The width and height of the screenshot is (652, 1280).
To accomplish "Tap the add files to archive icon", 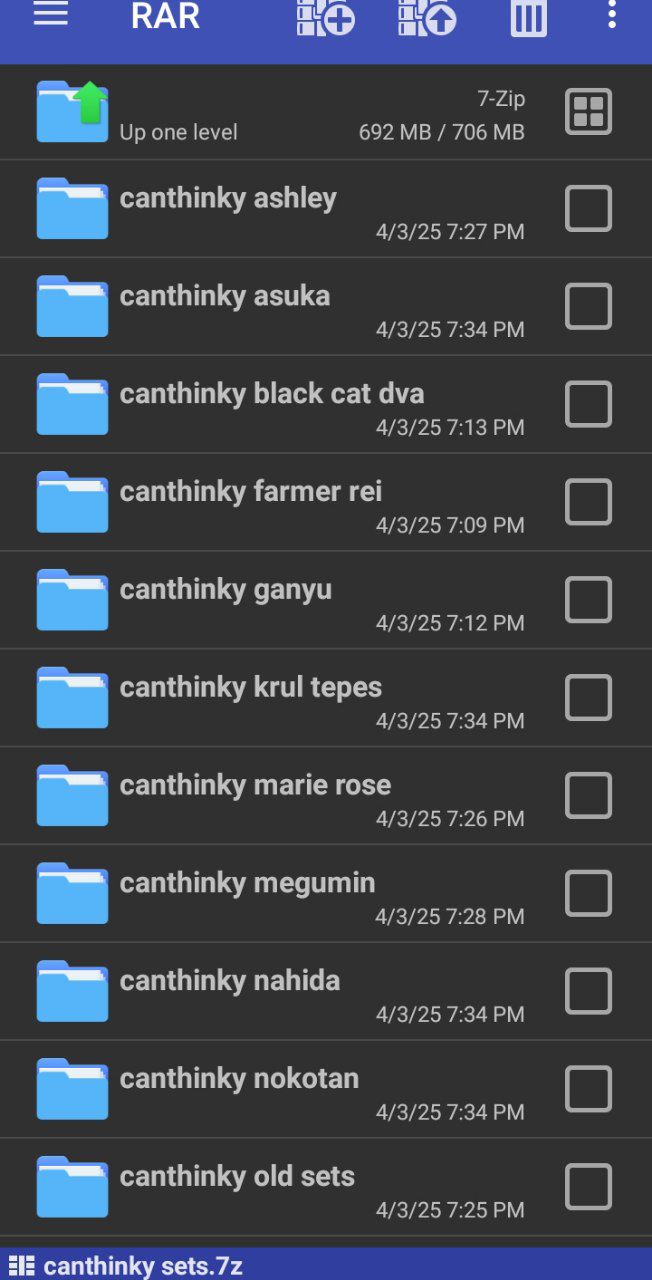I will pos(325,18).
